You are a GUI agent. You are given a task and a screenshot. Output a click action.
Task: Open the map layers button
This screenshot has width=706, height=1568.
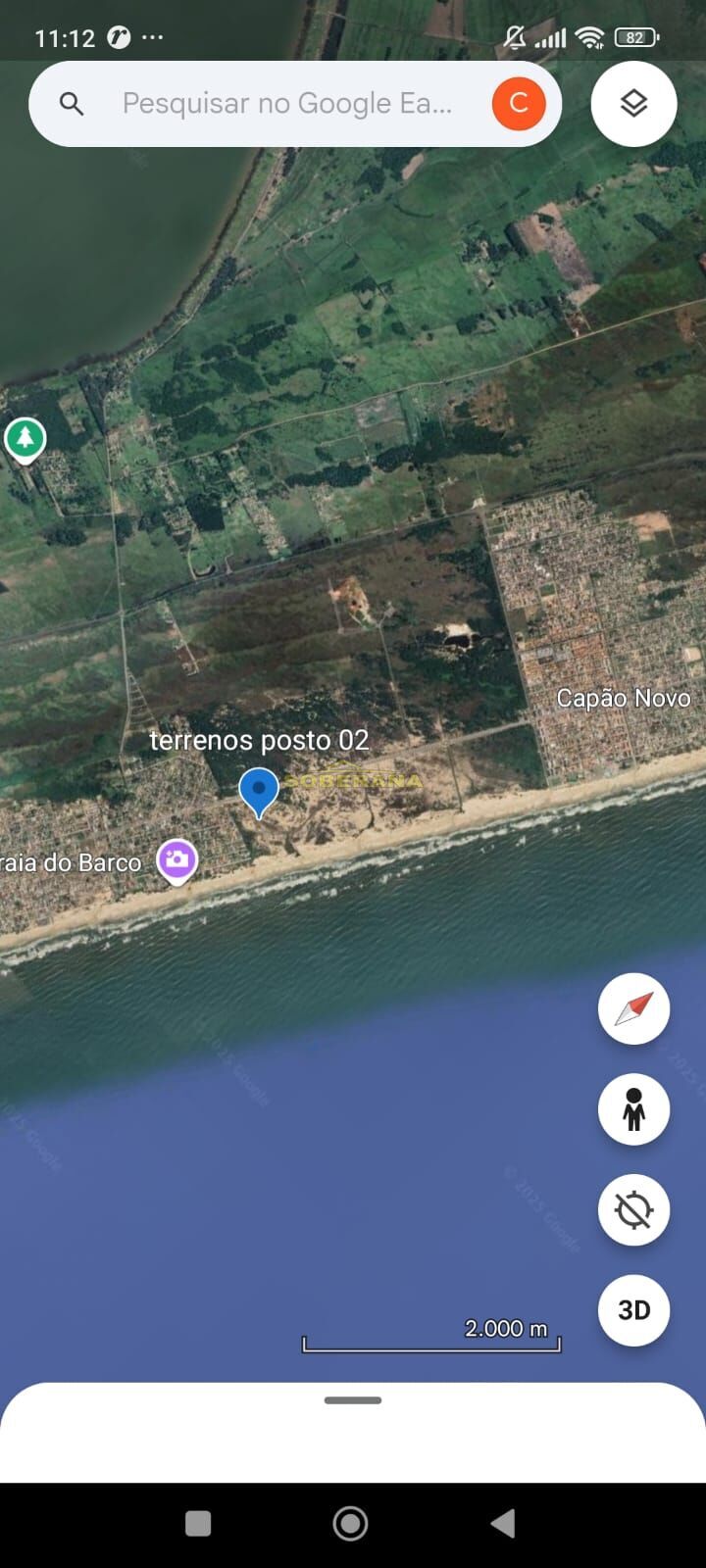pos(633,104)
